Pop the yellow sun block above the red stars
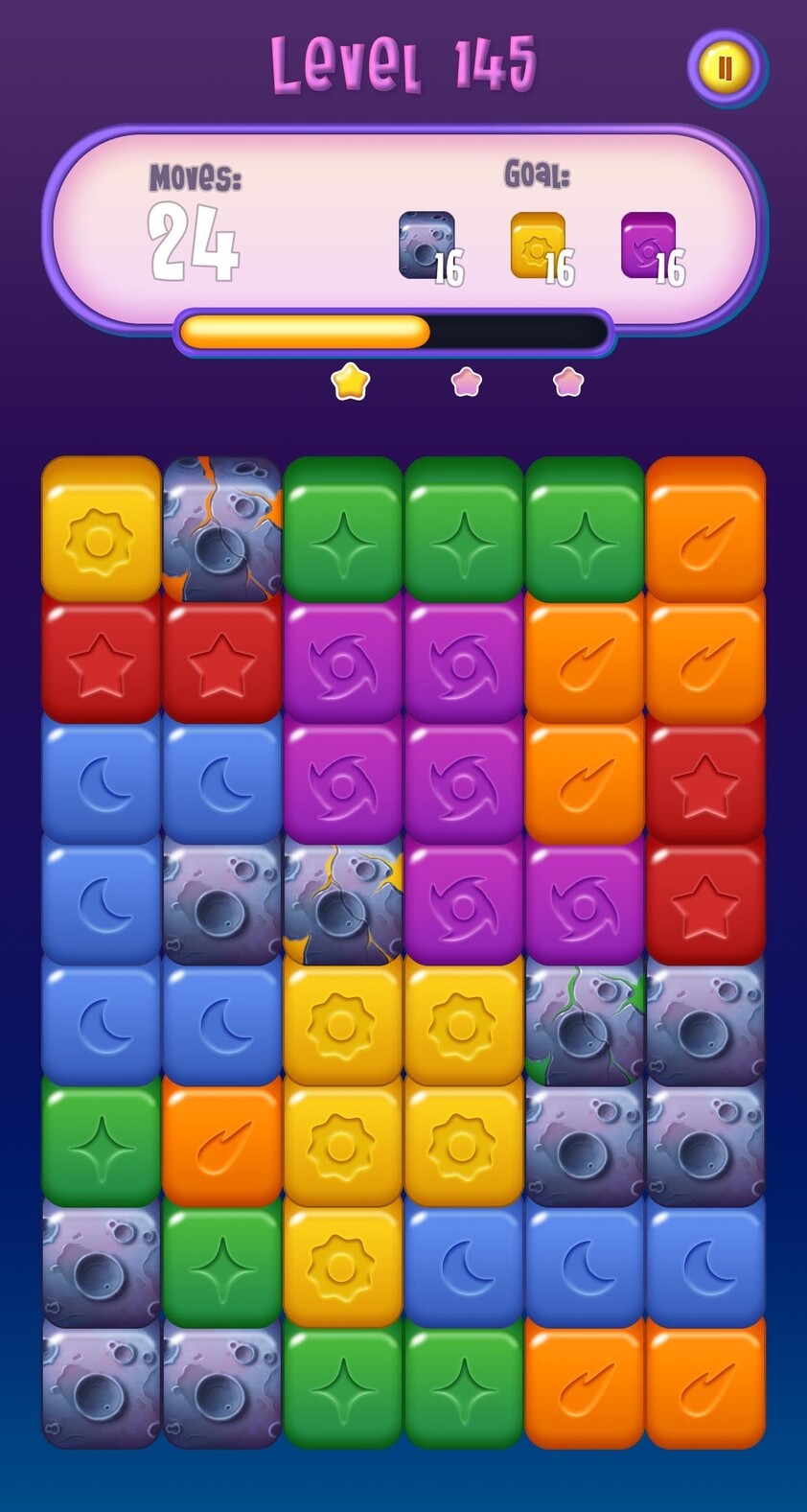807x1512 pixels. [x=101, y=530]
